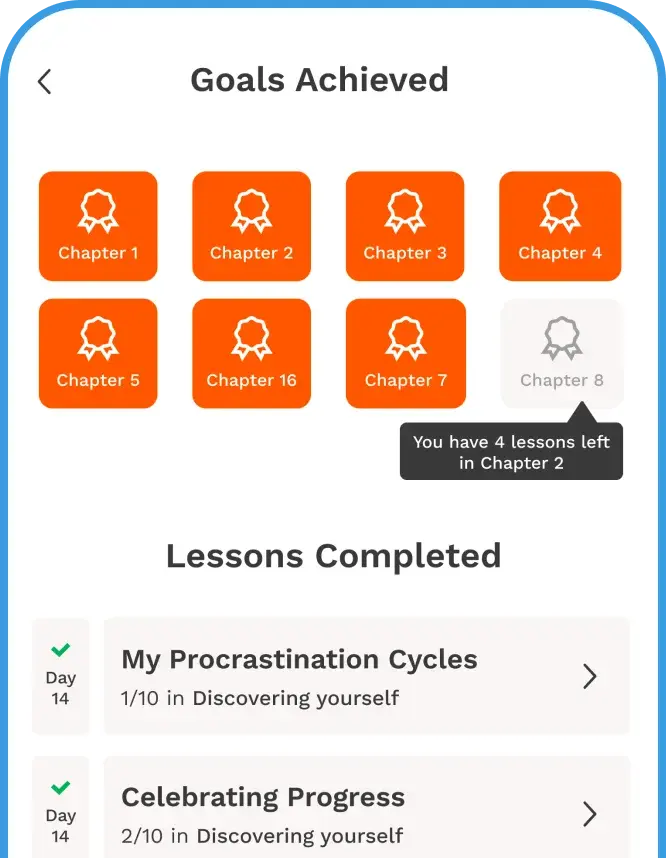View the Chapter 7 badge
This screenshot has height=858, width=666.
pos(405,353)
